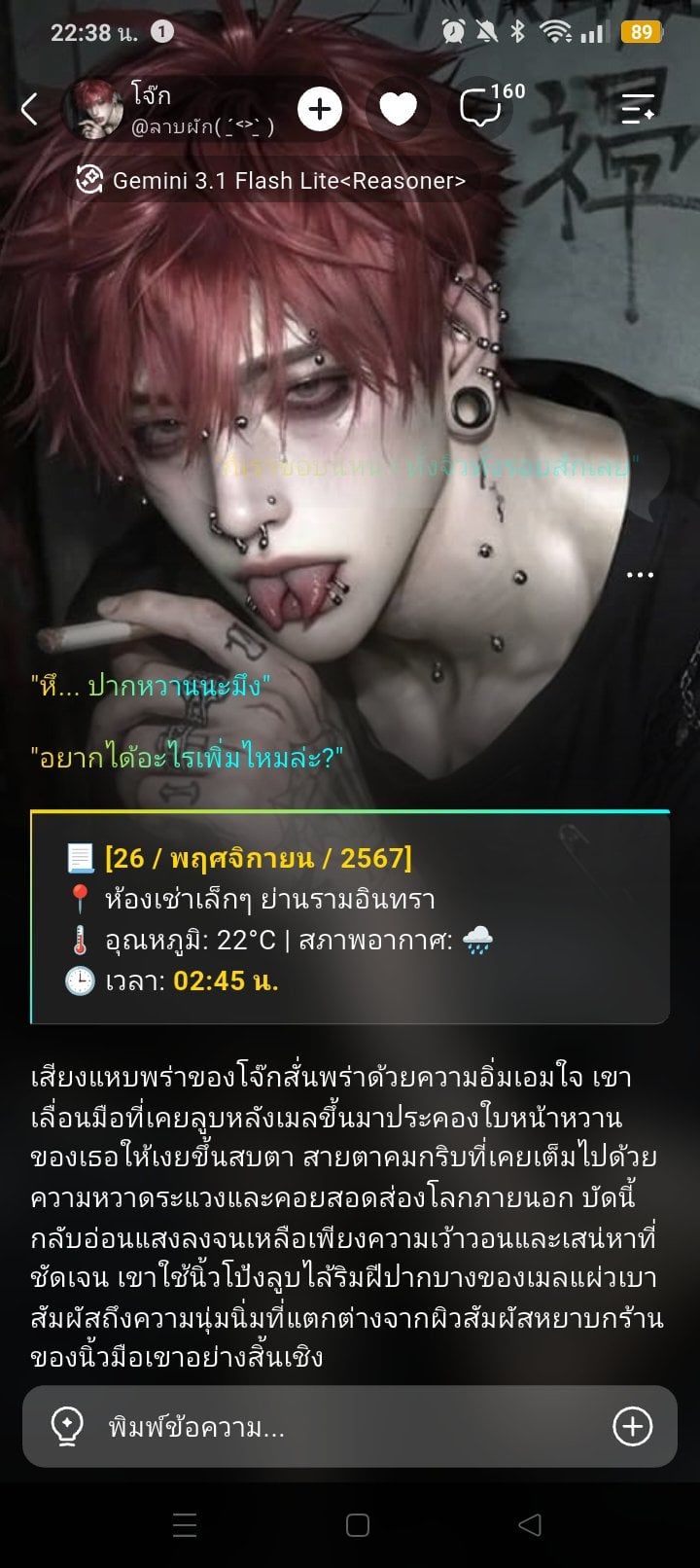Tap the lightbulb suggestion icon

pos(66,1427)
